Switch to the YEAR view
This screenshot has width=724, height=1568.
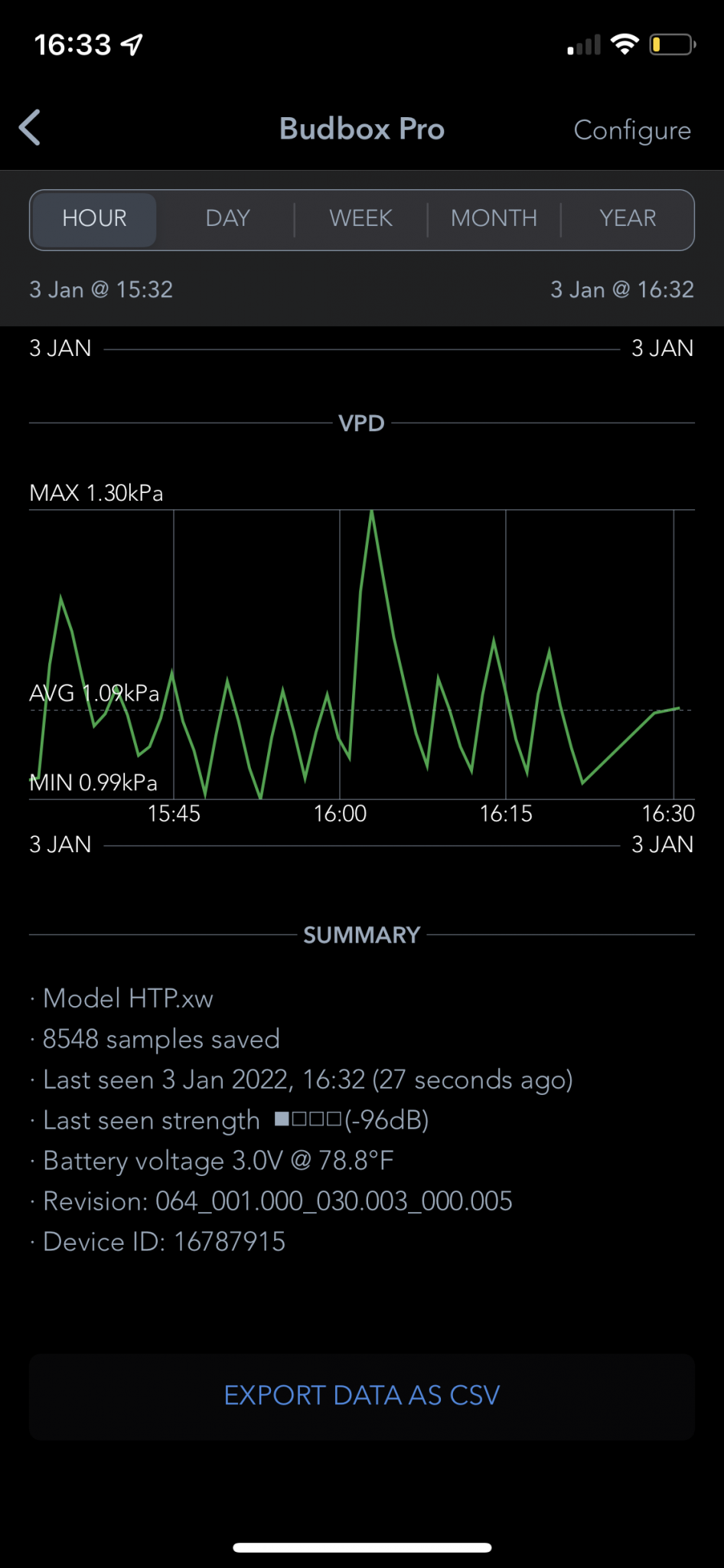(x=628, y=219)
